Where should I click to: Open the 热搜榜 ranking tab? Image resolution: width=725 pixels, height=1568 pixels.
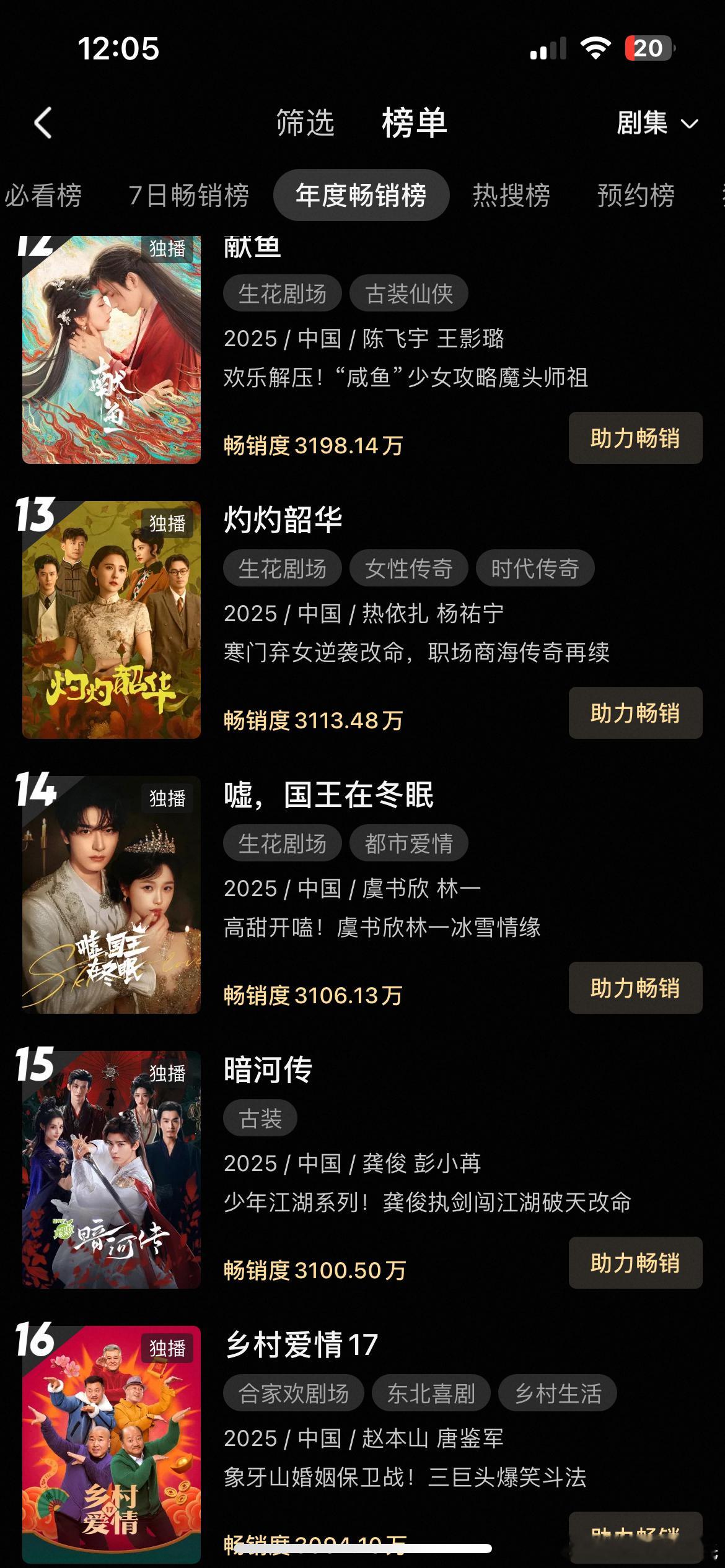tap(511, 196)
